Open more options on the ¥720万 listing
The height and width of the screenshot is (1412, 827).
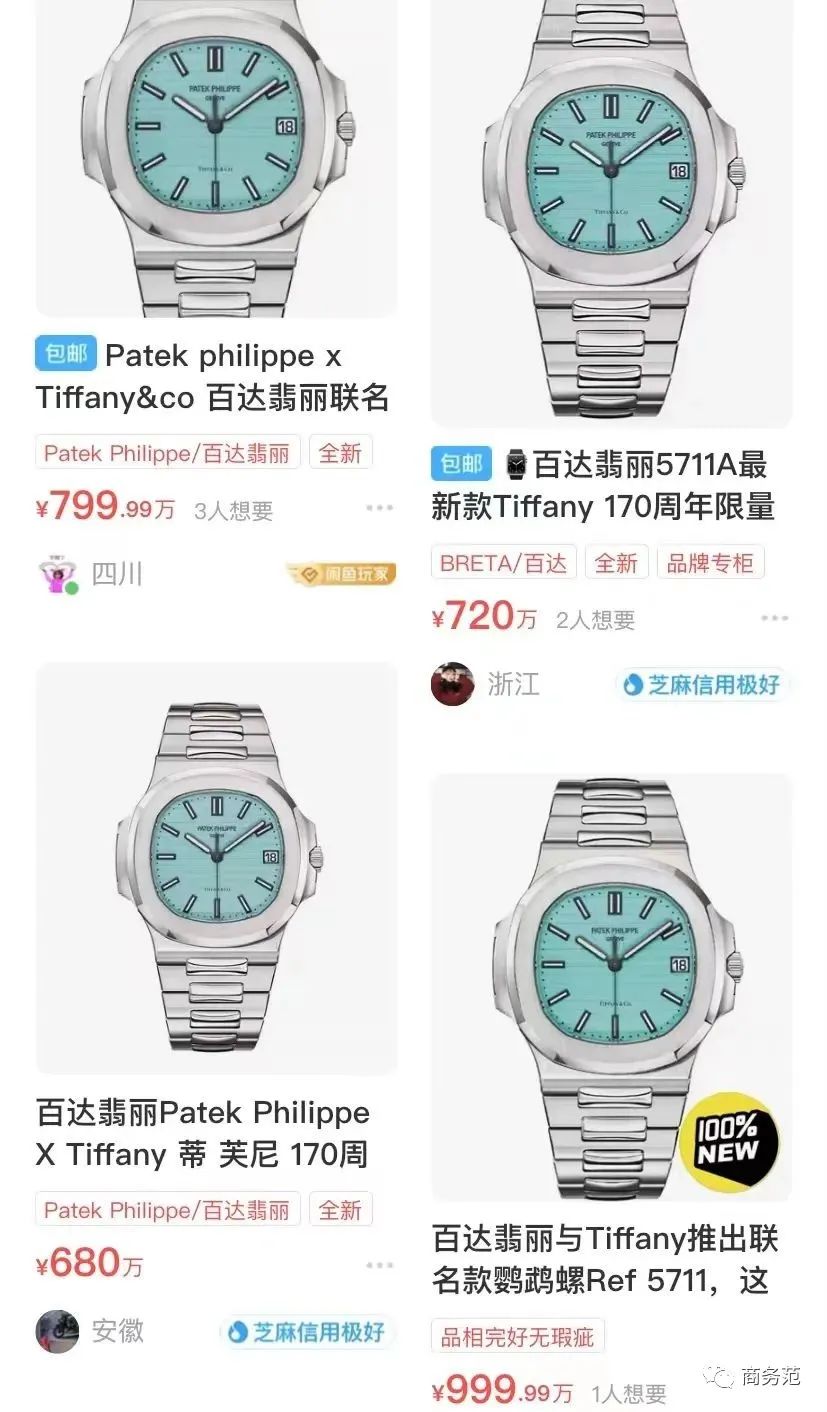[x=774, y=619]
